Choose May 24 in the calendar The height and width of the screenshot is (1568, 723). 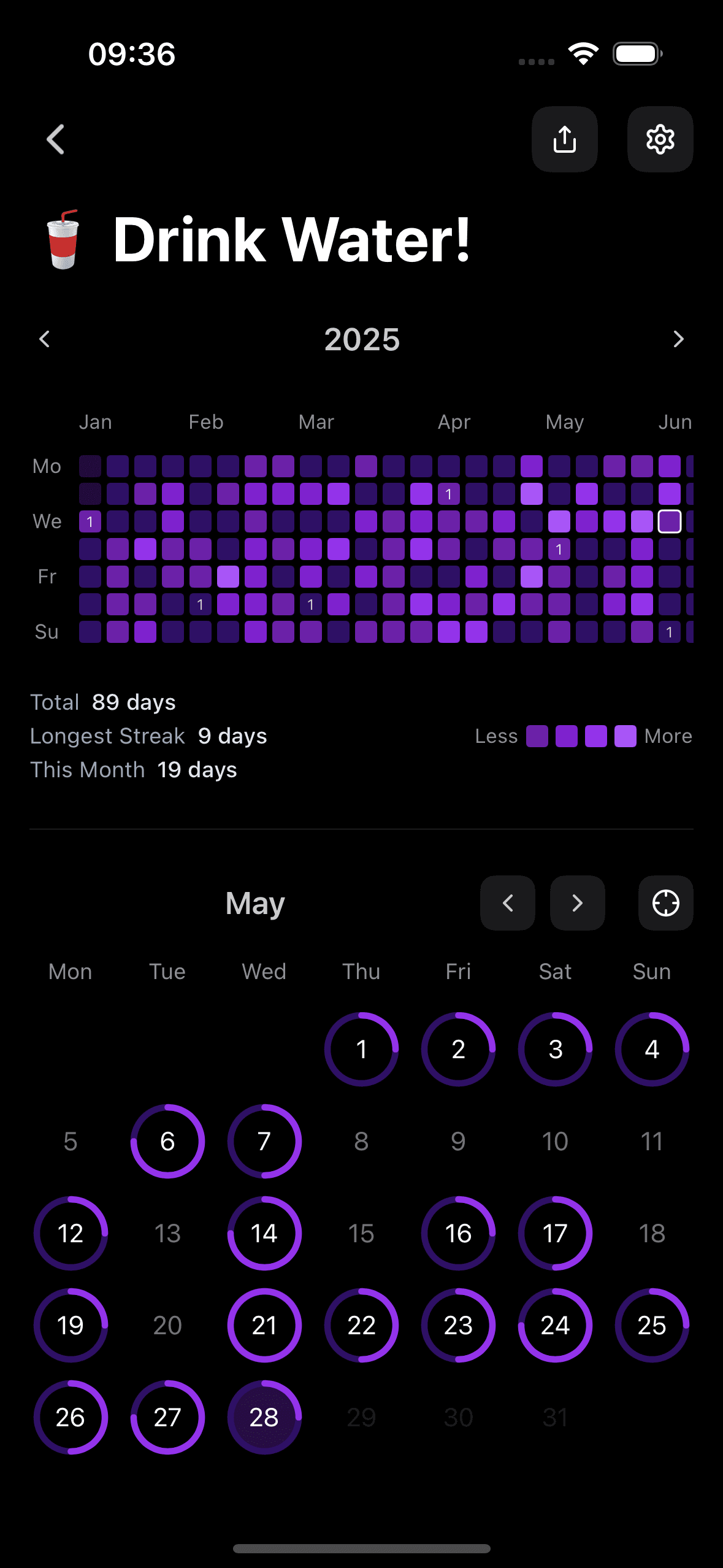555,1325
